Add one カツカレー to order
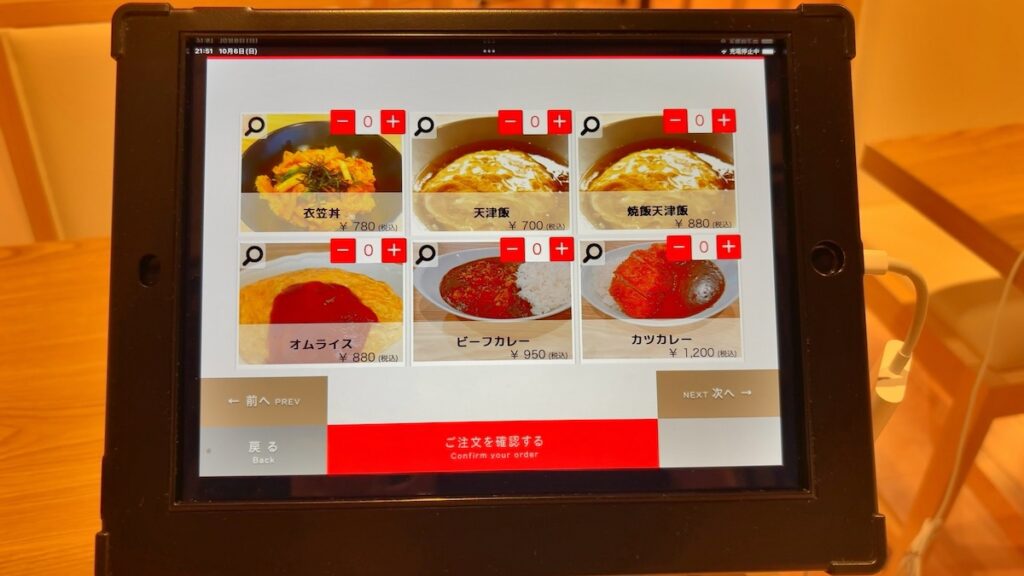The height and width of the screenshot is (576, 1024). click(x=728, y=246)
